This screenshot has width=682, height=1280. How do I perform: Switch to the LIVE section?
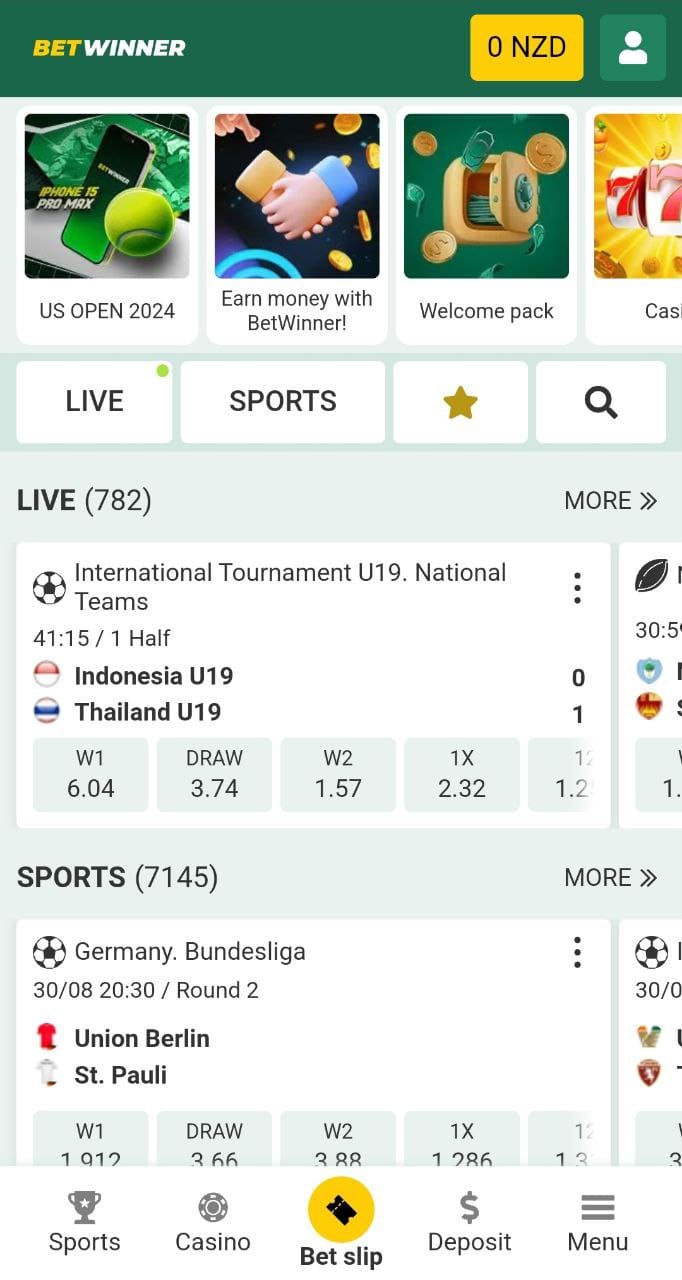click(x=94, y=401)
